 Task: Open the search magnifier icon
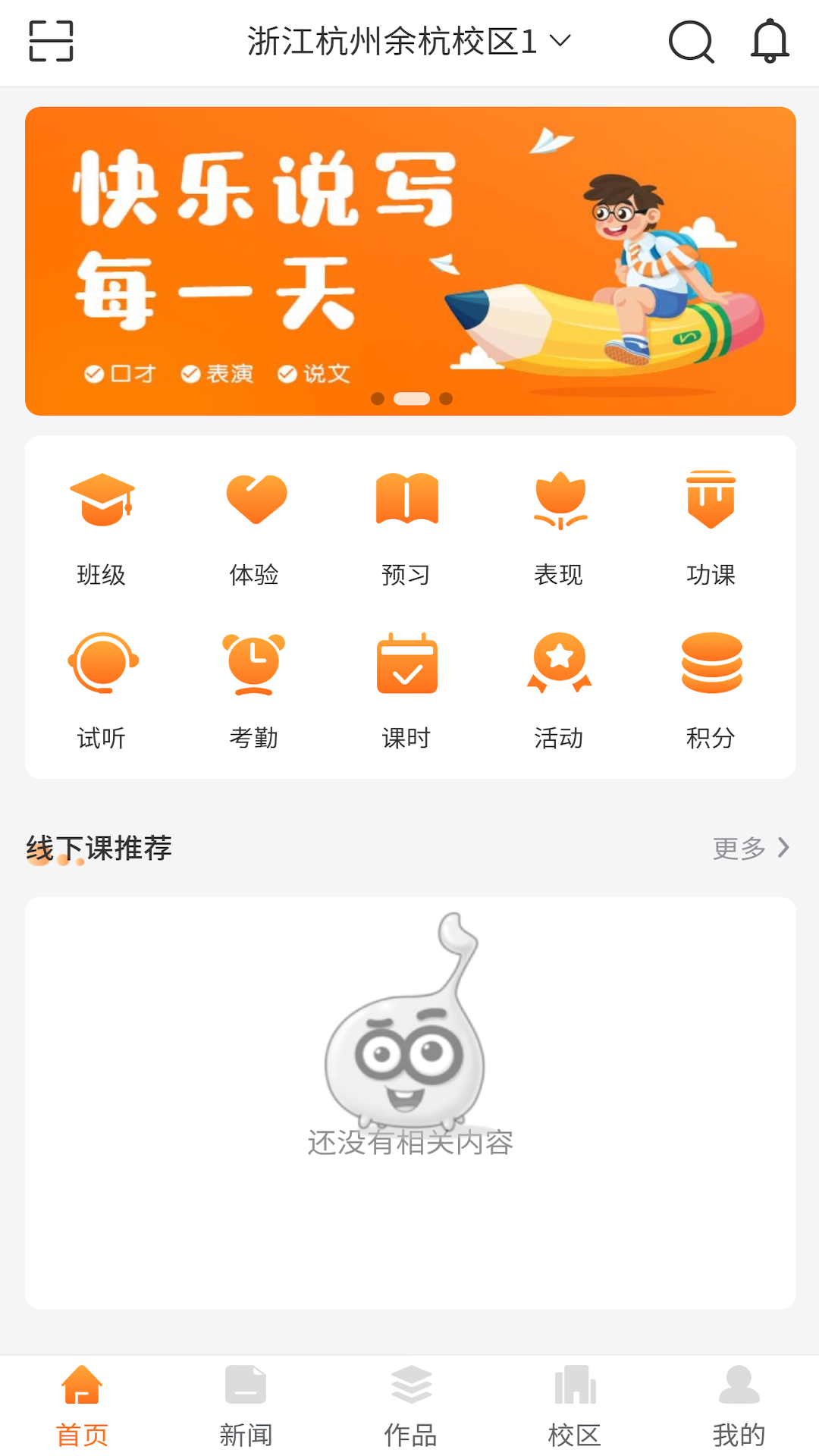(x=691, y=43)
